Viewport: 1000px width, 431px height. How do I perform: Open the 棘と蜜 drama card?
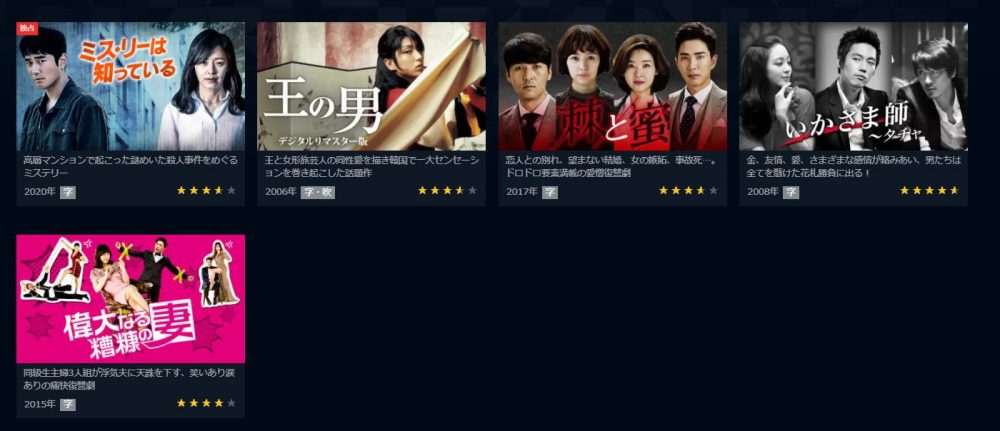(612, 87)
